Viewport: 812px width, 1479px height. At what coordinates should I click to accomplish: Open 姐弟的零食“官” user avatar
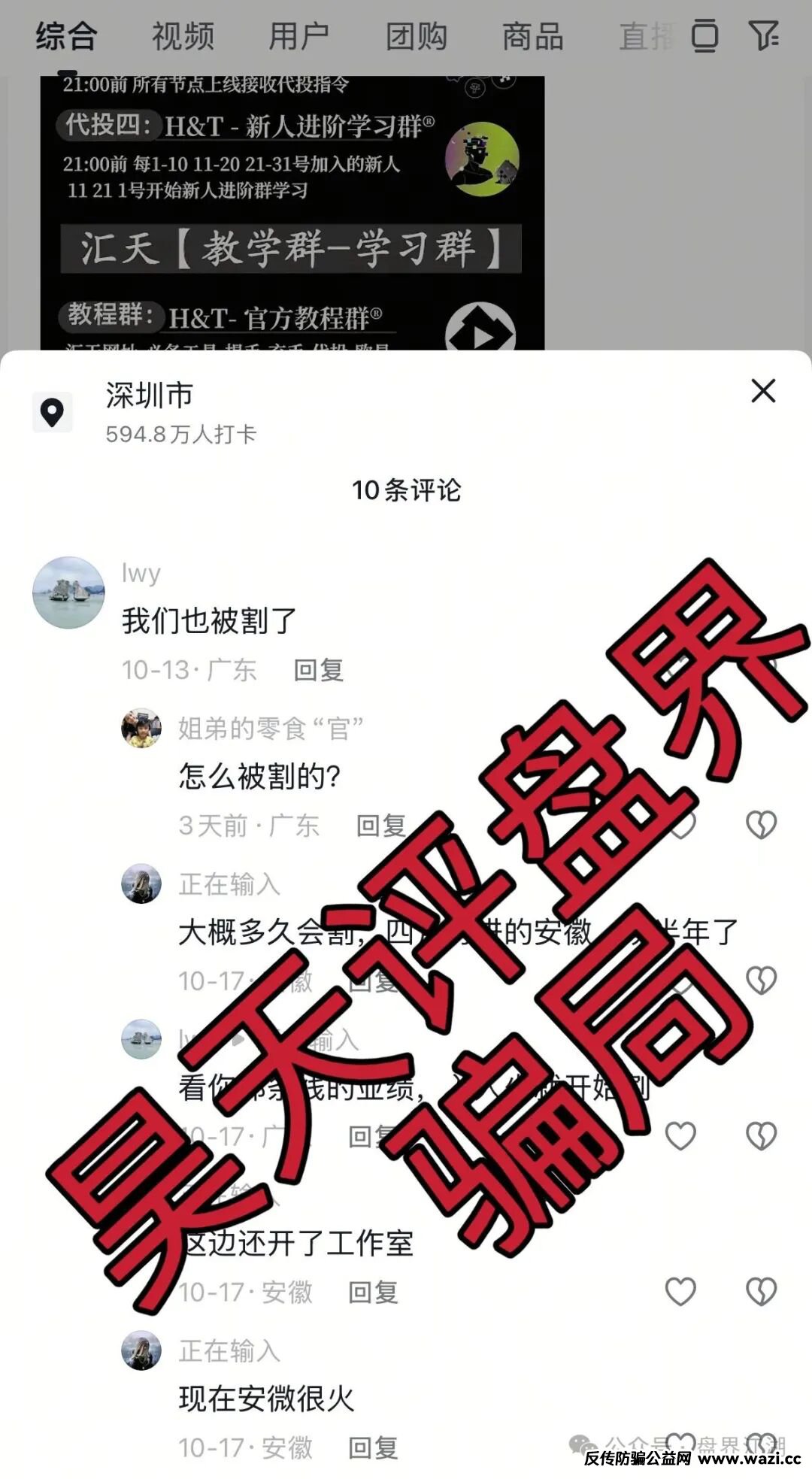point(141,728)
